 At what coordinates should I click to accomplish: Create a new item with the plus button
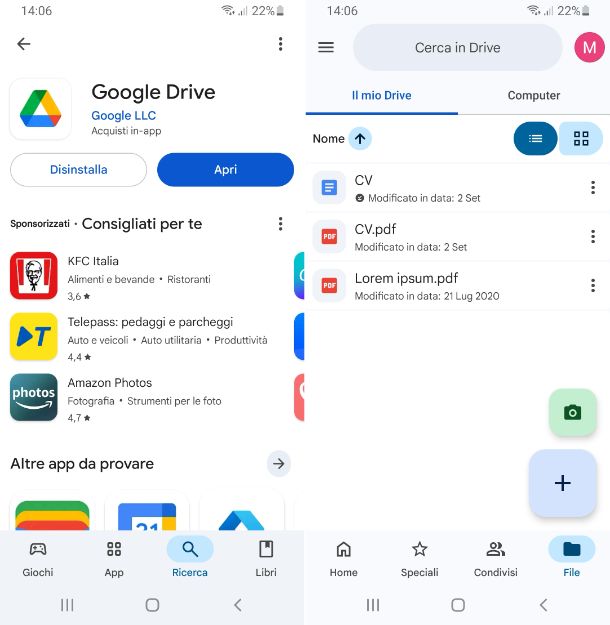coord(562,483)
